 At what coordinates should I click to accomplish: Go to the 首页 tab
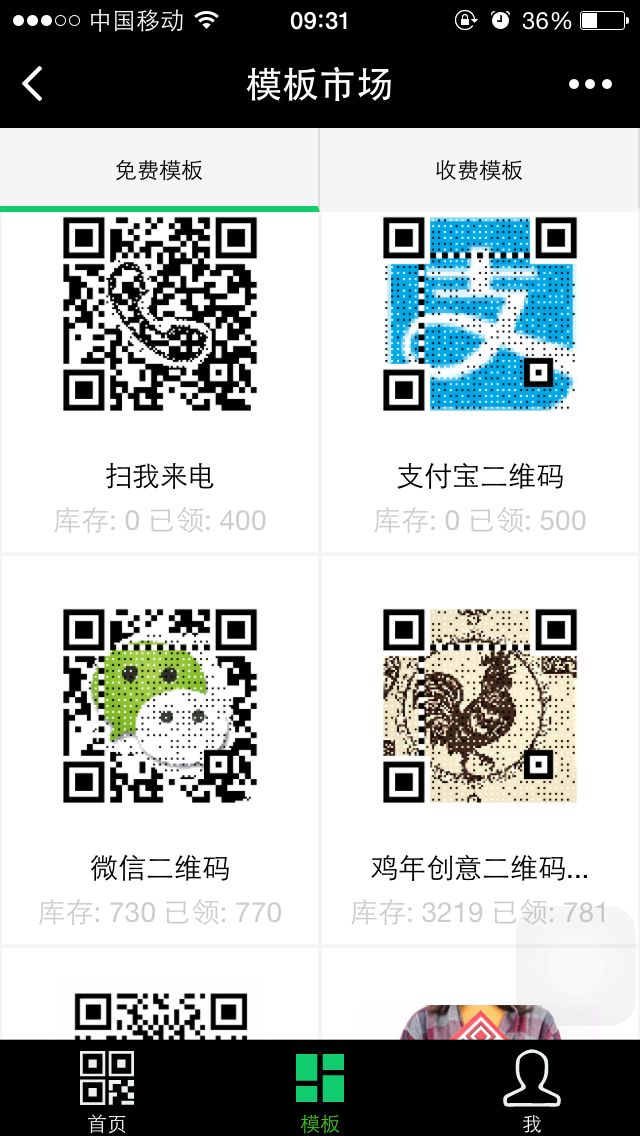click(107, 1090)
